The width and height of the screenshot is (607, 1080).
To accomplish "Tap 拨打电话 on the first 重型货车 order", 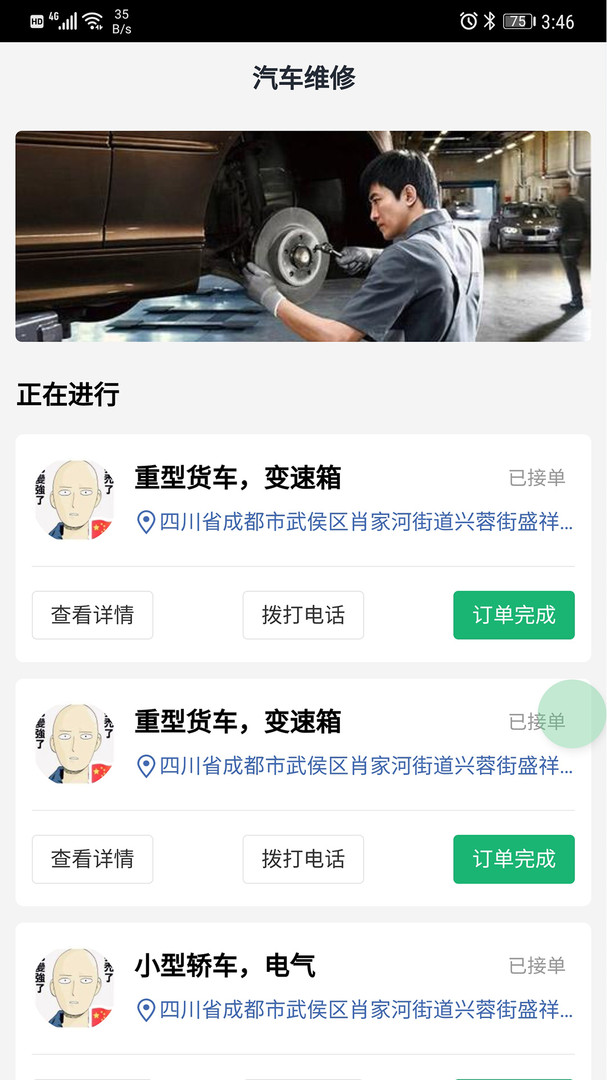I will 303,615.
